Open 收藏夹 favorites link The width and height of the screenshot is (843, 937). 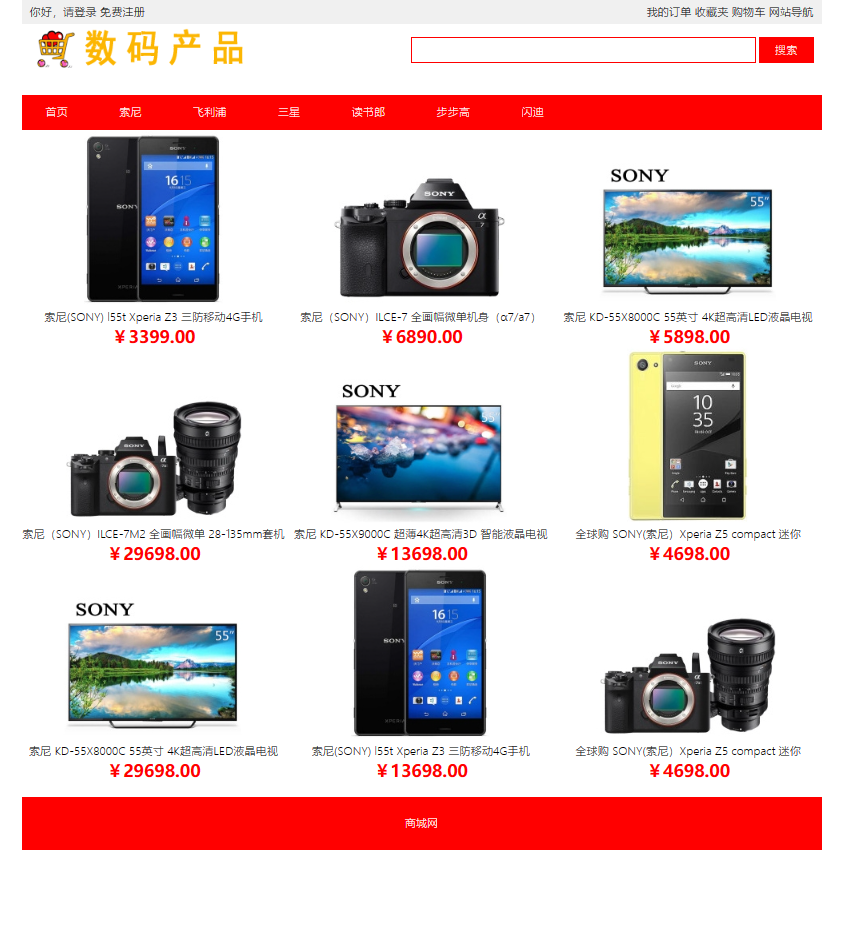pyautogui.click(x=711, y=12)
